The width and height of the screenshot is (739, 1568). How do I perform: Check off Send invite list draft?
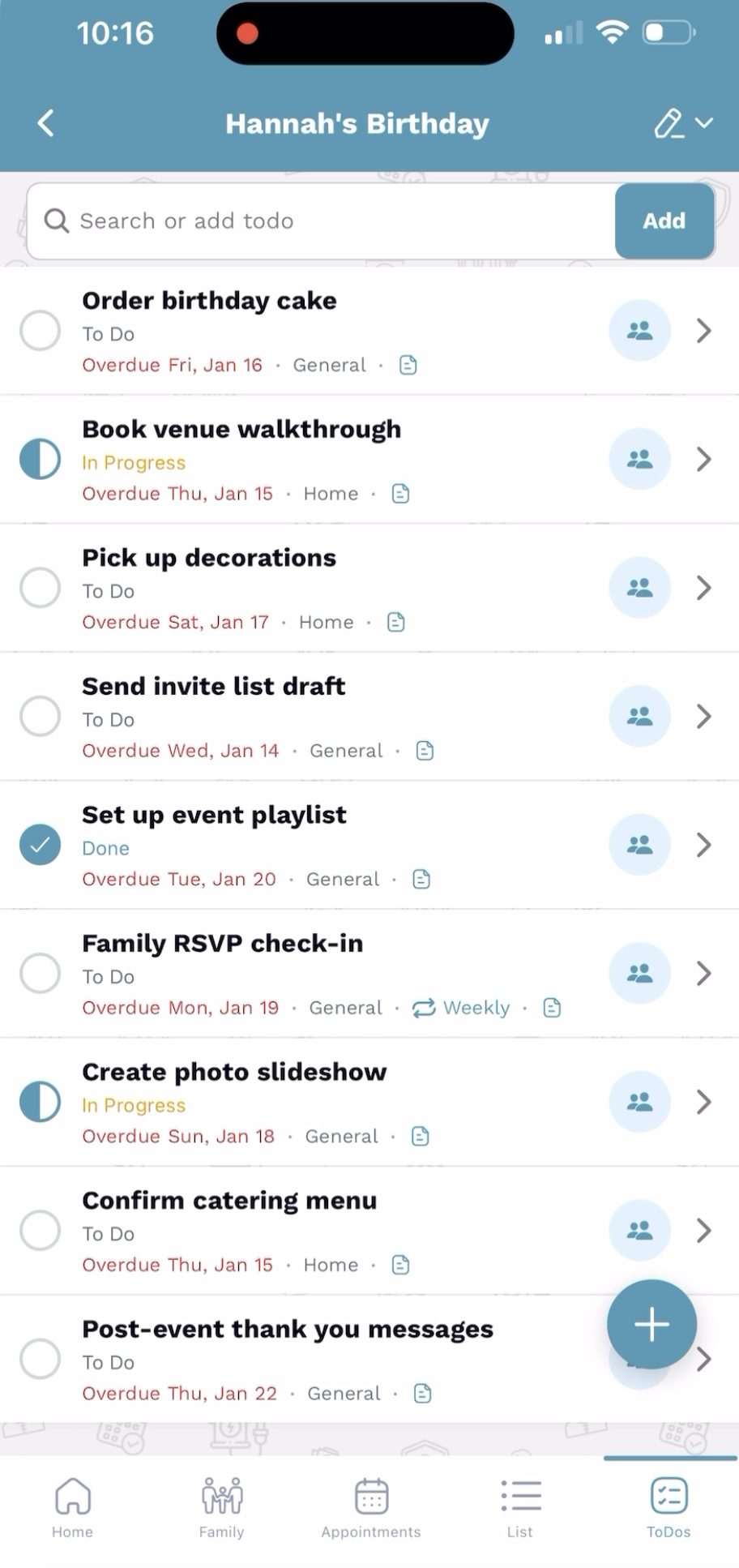click(40, 716)
